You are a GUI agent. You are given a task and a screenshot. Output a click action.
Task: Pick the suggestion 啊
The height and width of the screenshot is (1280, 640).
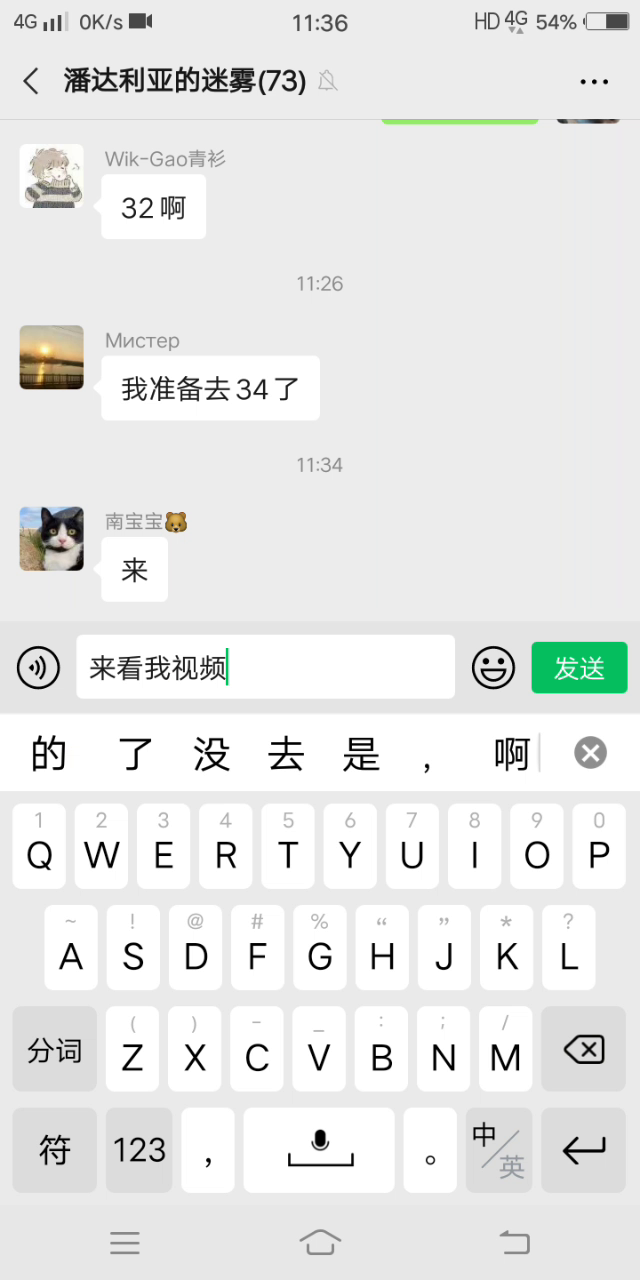tap(511, 753)
